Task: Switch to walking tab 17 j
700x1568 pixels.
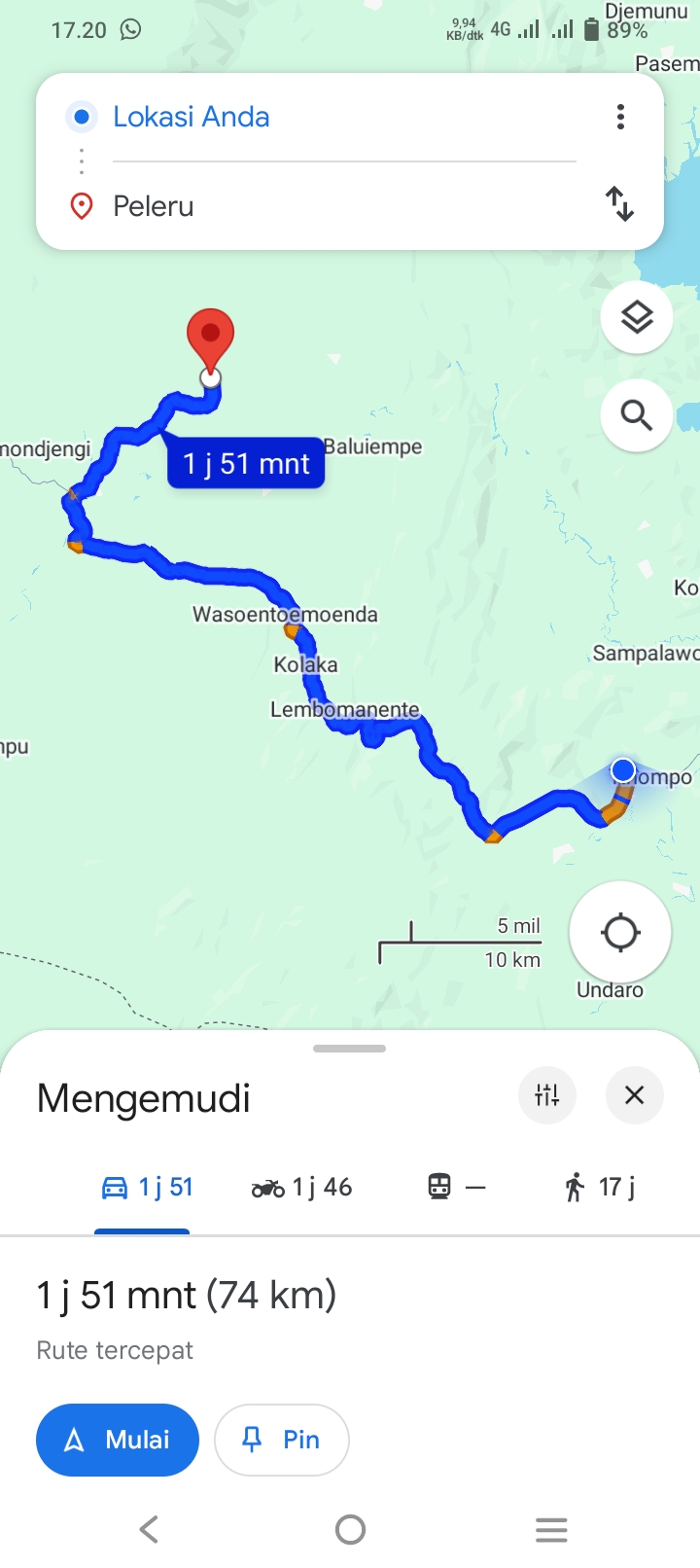Action: pos(599,1188)
